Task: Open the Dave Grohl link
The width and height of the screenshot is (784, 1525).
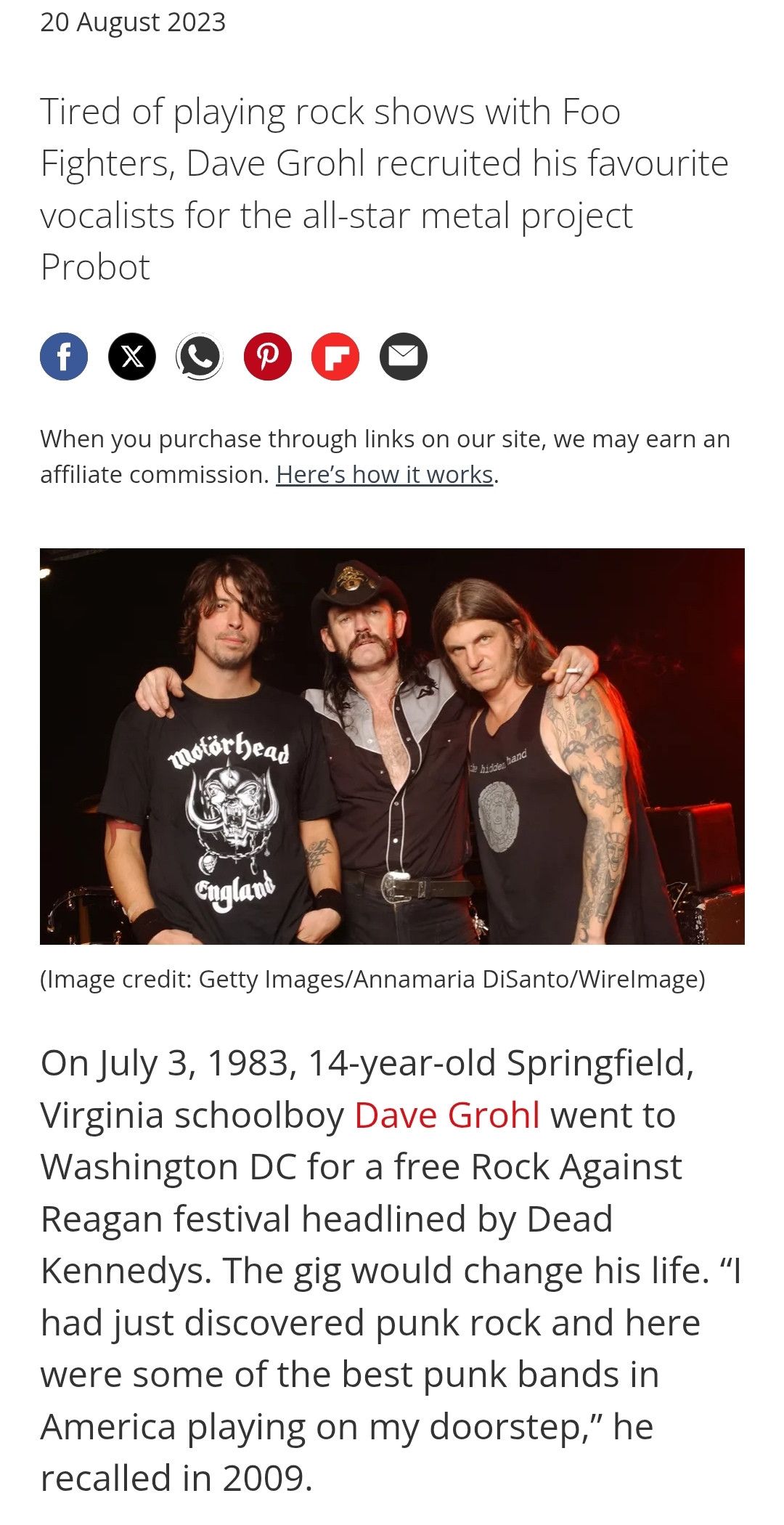Action: tap(447, 1115)
